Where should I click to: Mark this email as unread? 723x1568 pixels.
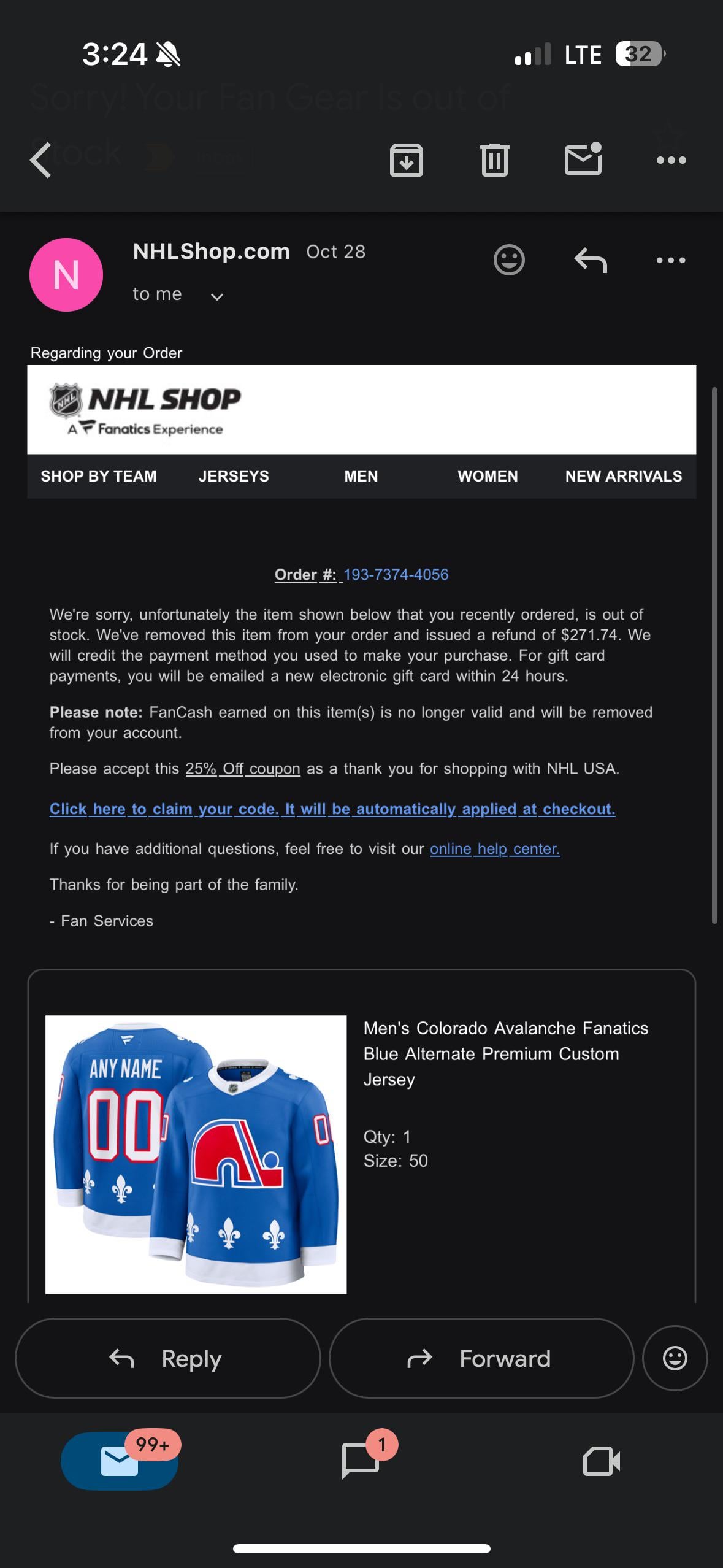582,159
